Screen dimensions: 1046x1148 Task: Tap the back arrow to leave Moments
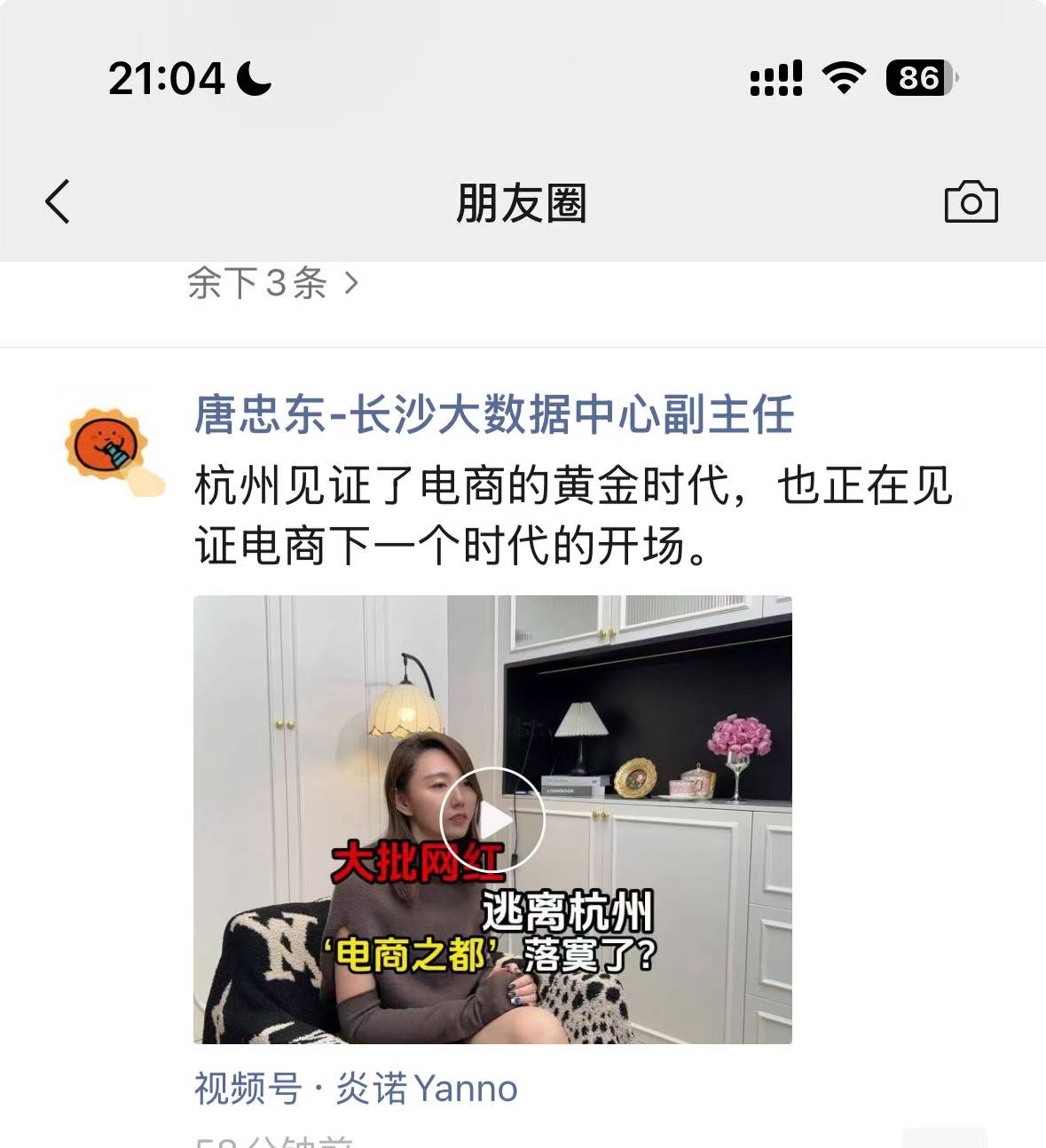pos(59,202)
